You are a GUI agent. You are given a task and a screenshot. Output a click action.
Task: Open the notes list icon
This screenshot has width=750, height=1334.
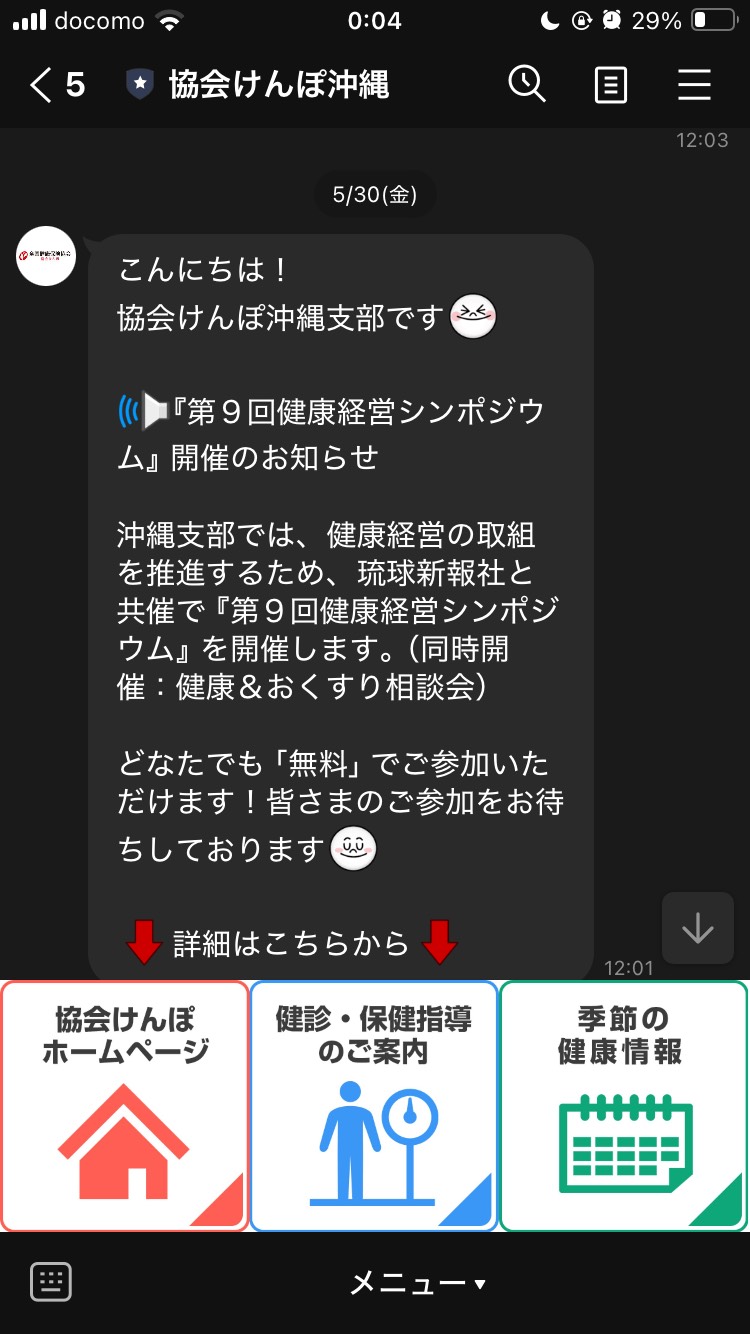coord(610,86)
